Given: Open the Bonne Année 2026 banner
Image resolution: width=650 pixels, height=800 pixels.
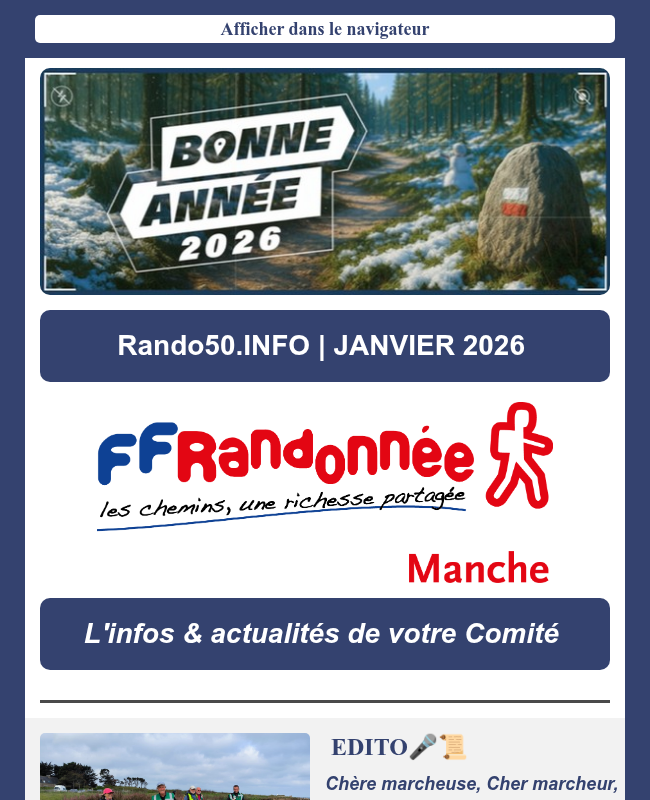Looking at the screenshot, I should pyautogui.click(x=325, y=181).
